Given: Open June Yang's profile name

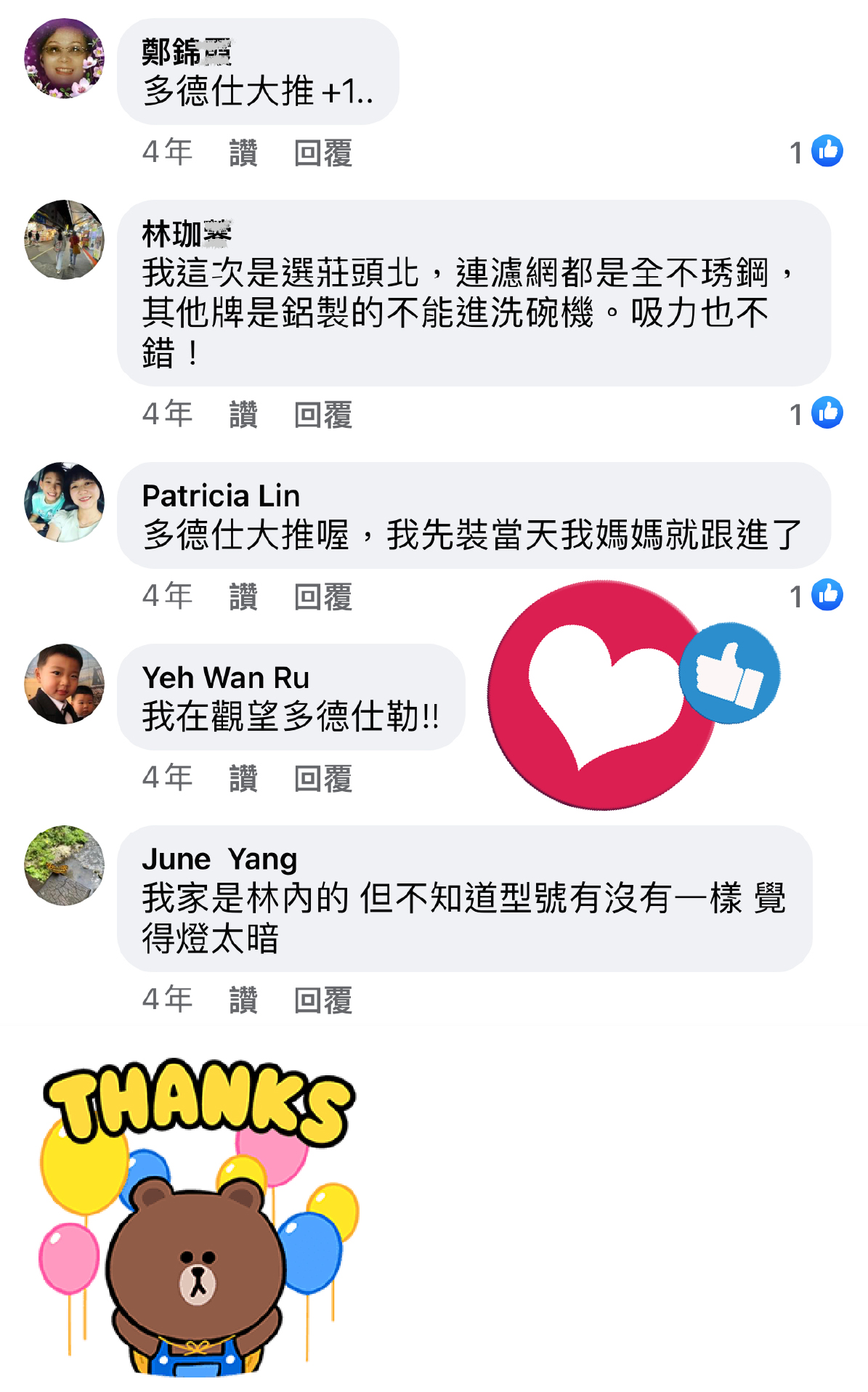Looking at the screenshot, I should point(219,859).
